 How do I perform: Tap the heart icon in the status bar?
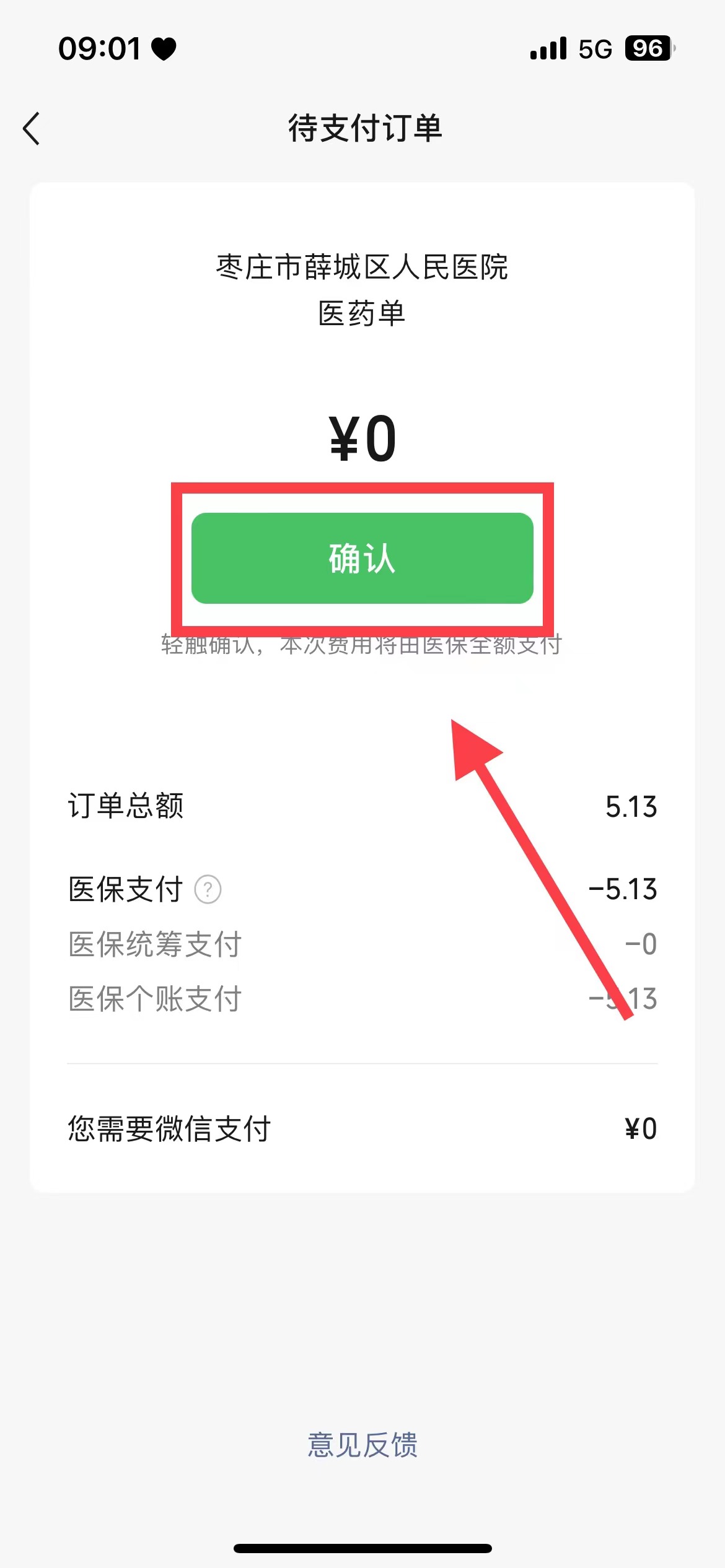click(x=162, y=50)
